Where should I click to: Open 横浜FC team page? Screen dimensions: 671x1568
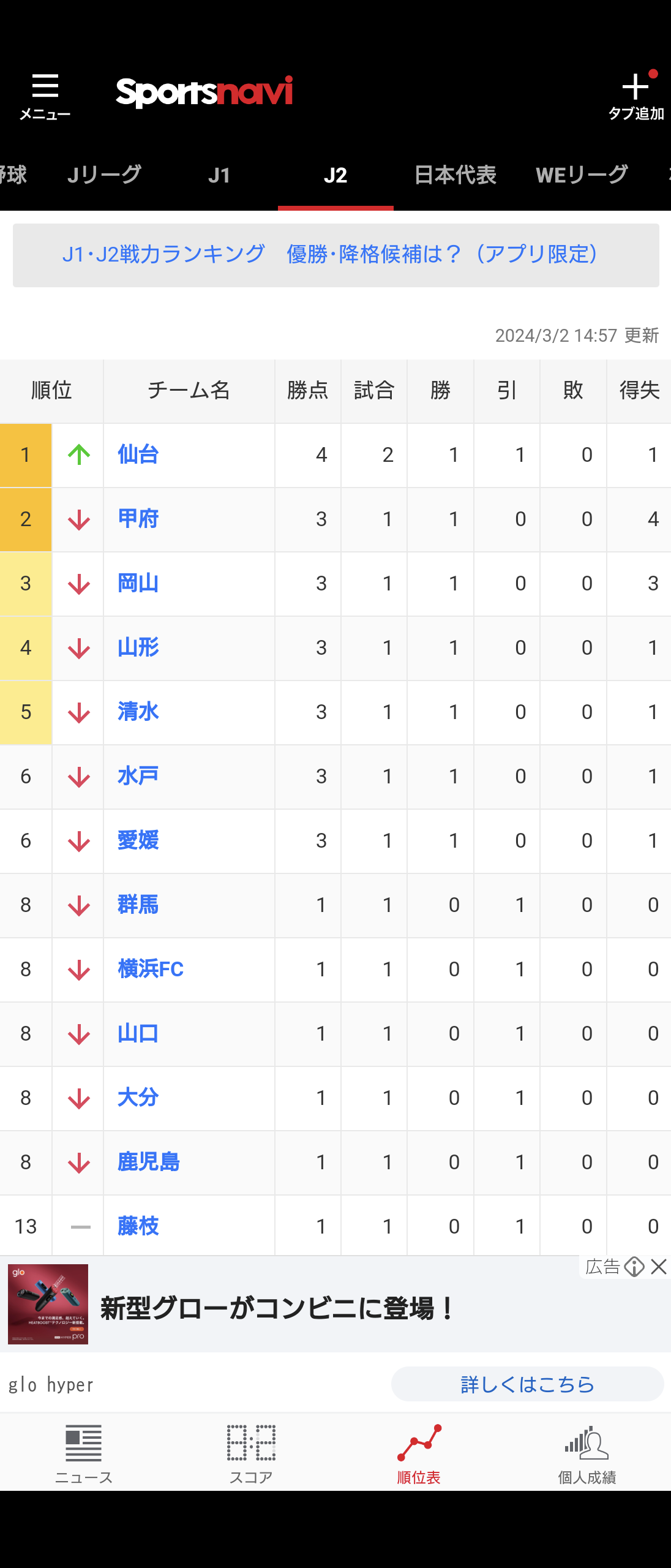click(x=151, y=969)
